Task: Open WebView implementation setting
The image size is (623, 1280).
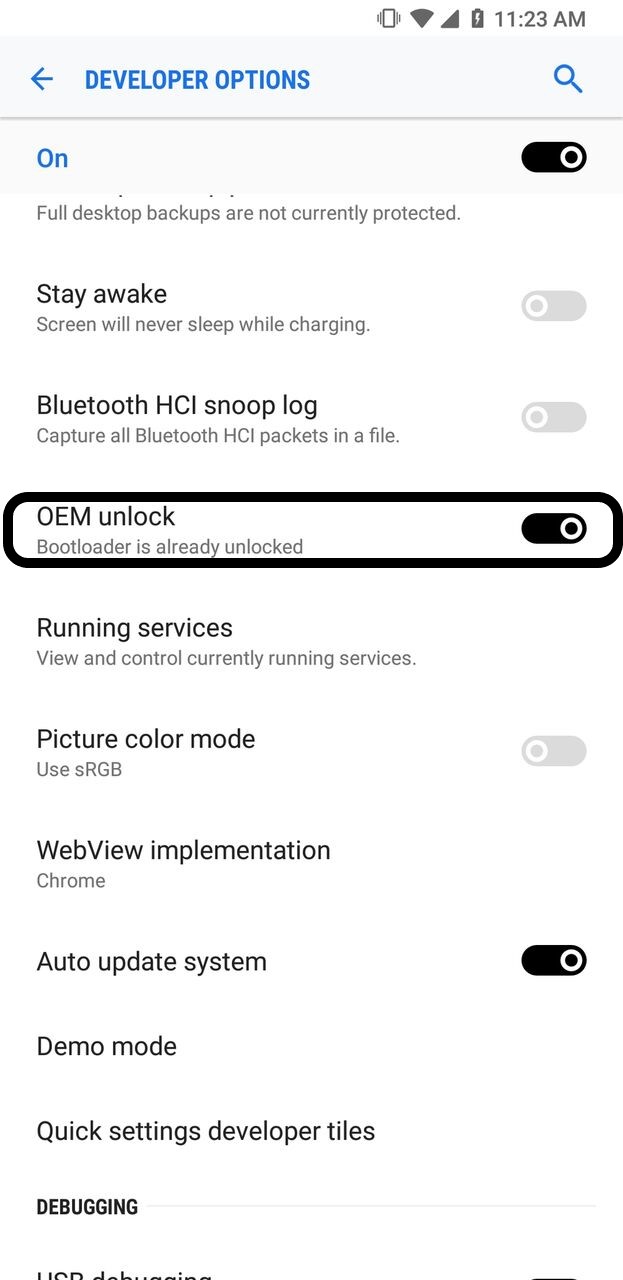Action: pos(183,863)
